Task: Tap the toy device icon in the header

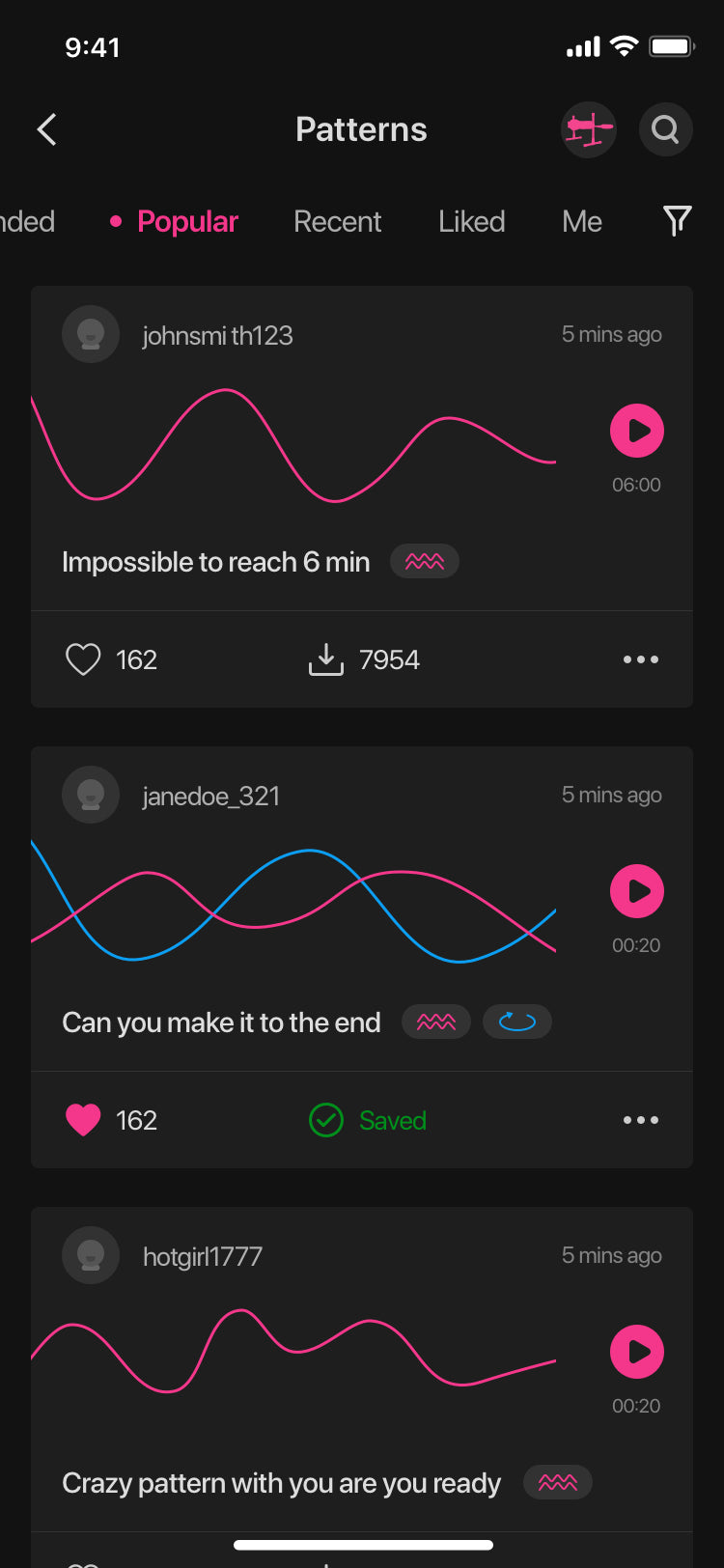Action: tap(589, 129)
